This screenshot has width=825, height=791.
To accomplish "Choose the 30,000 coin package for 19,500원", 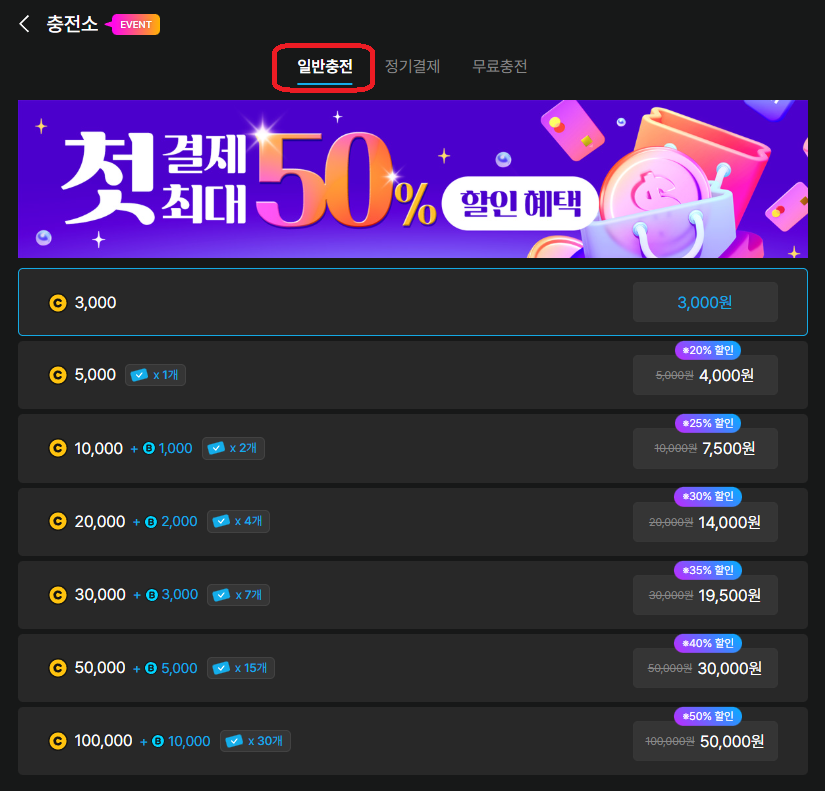I will coord(705,595).
